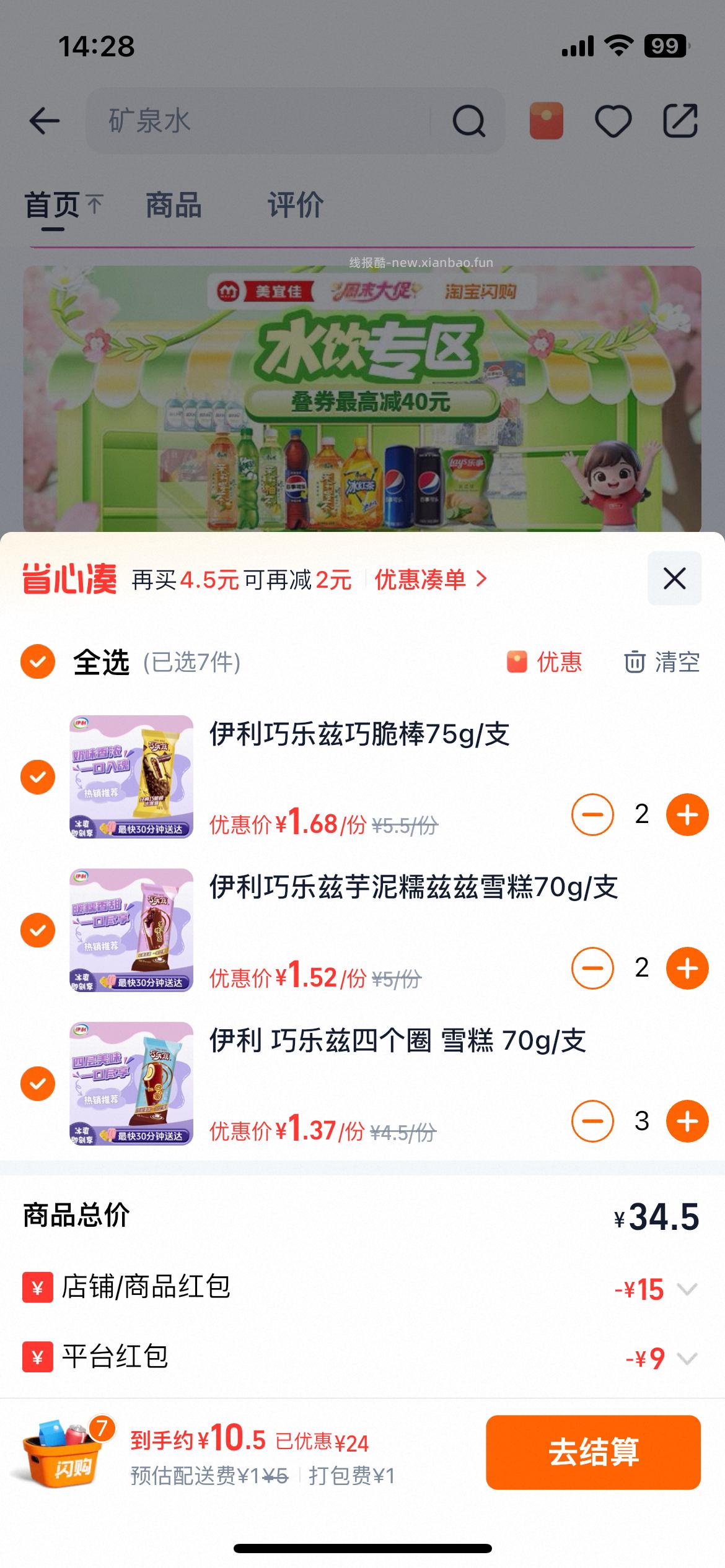
Task: Close the cart panel with the X
Action: tap(674, 579)
